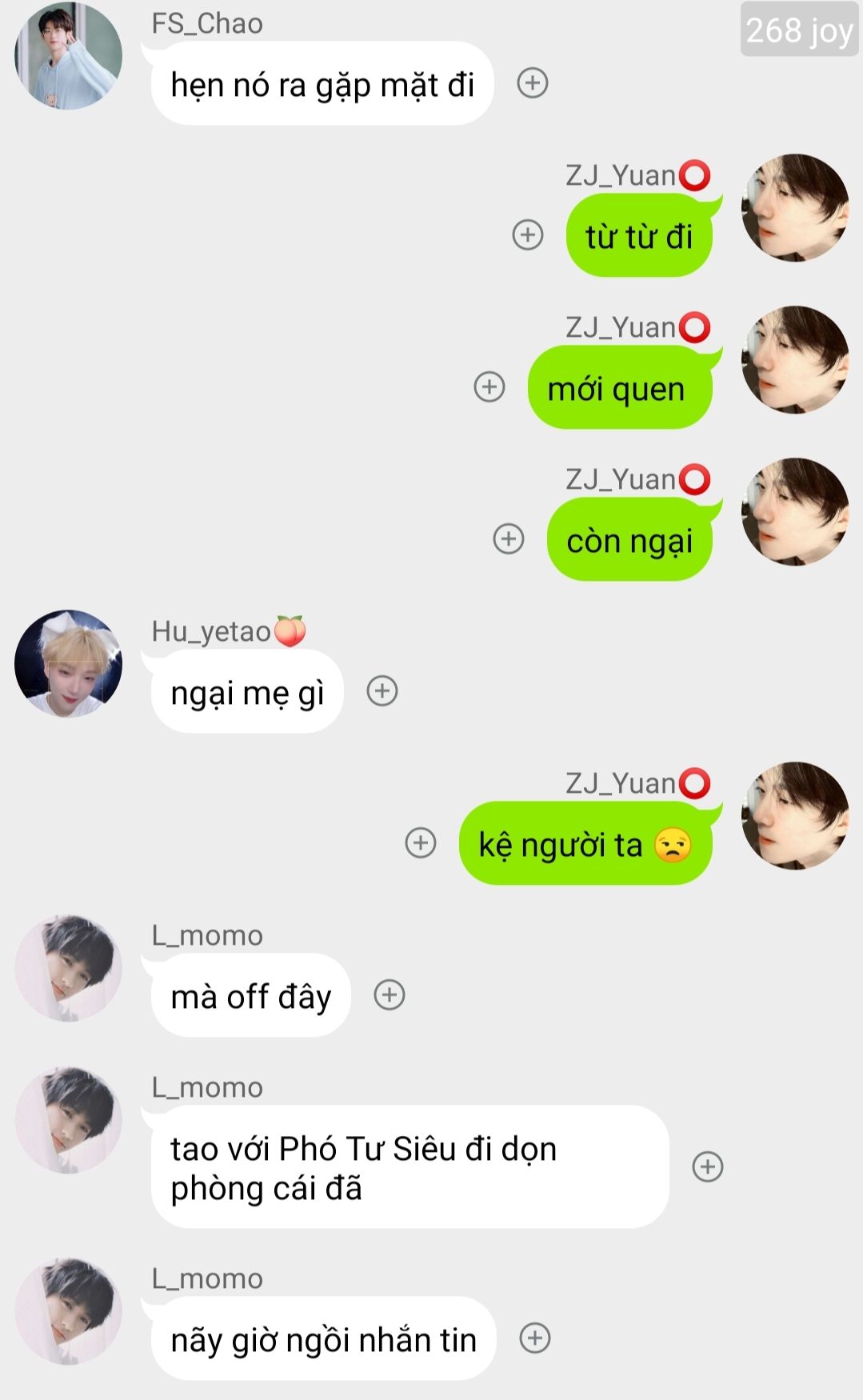Tap the plus icon next to "nãy giờ ngồi nhắn tin"

click(x=535, y=1338)
